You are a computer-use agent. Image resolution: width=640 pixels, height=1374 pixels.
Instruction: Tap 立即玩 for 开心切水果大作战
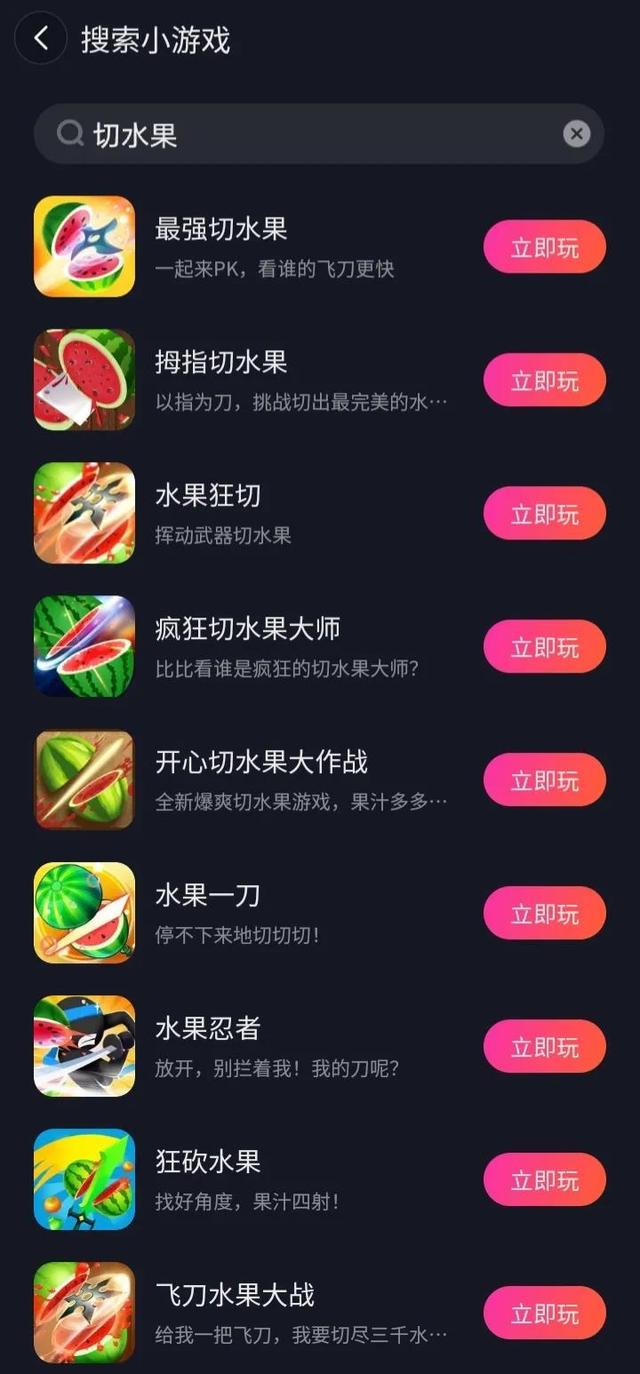point(544,780)
